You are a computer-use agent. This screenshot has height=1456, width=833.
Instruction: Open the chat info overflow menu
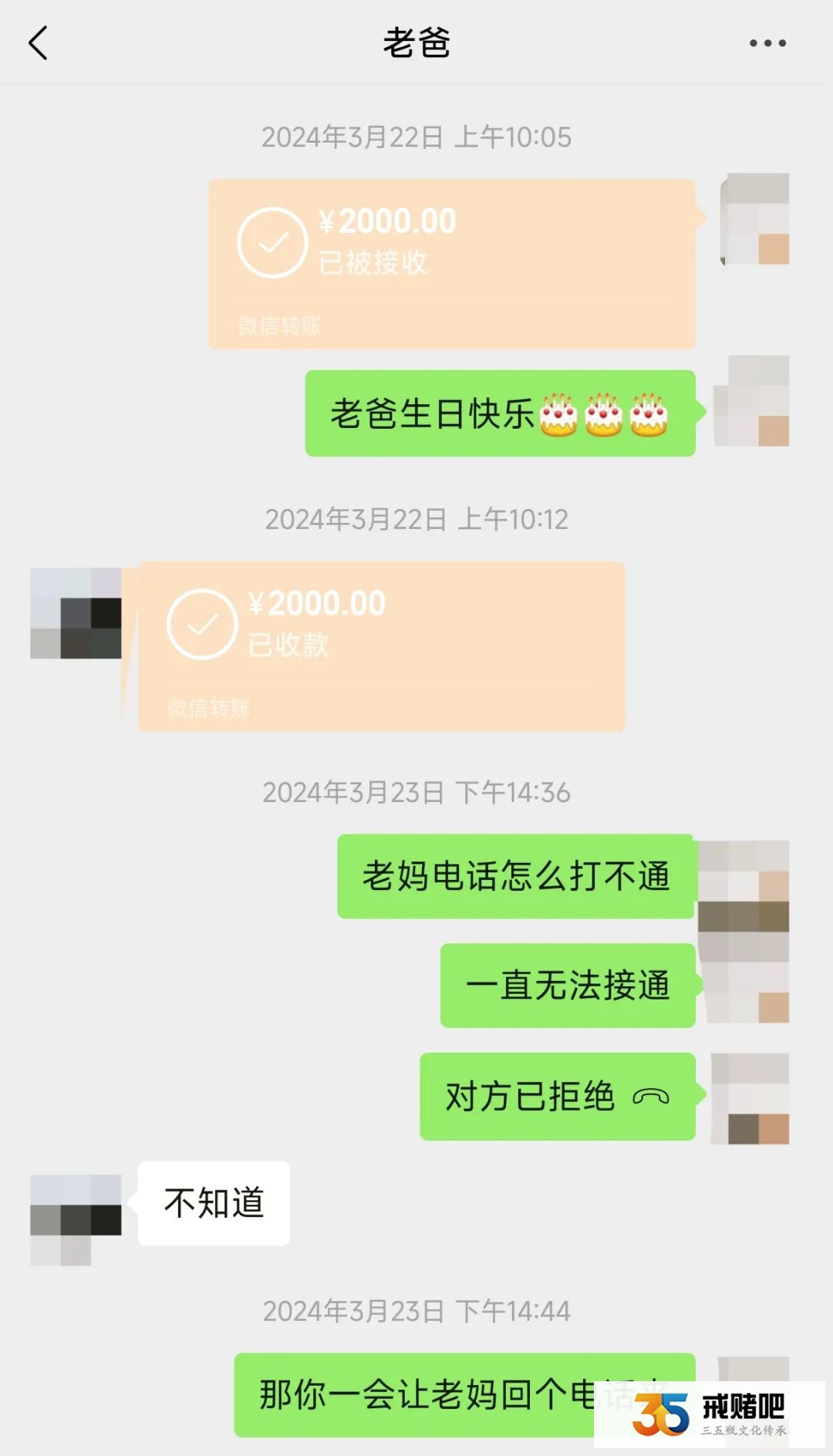[x=767, y=43]
